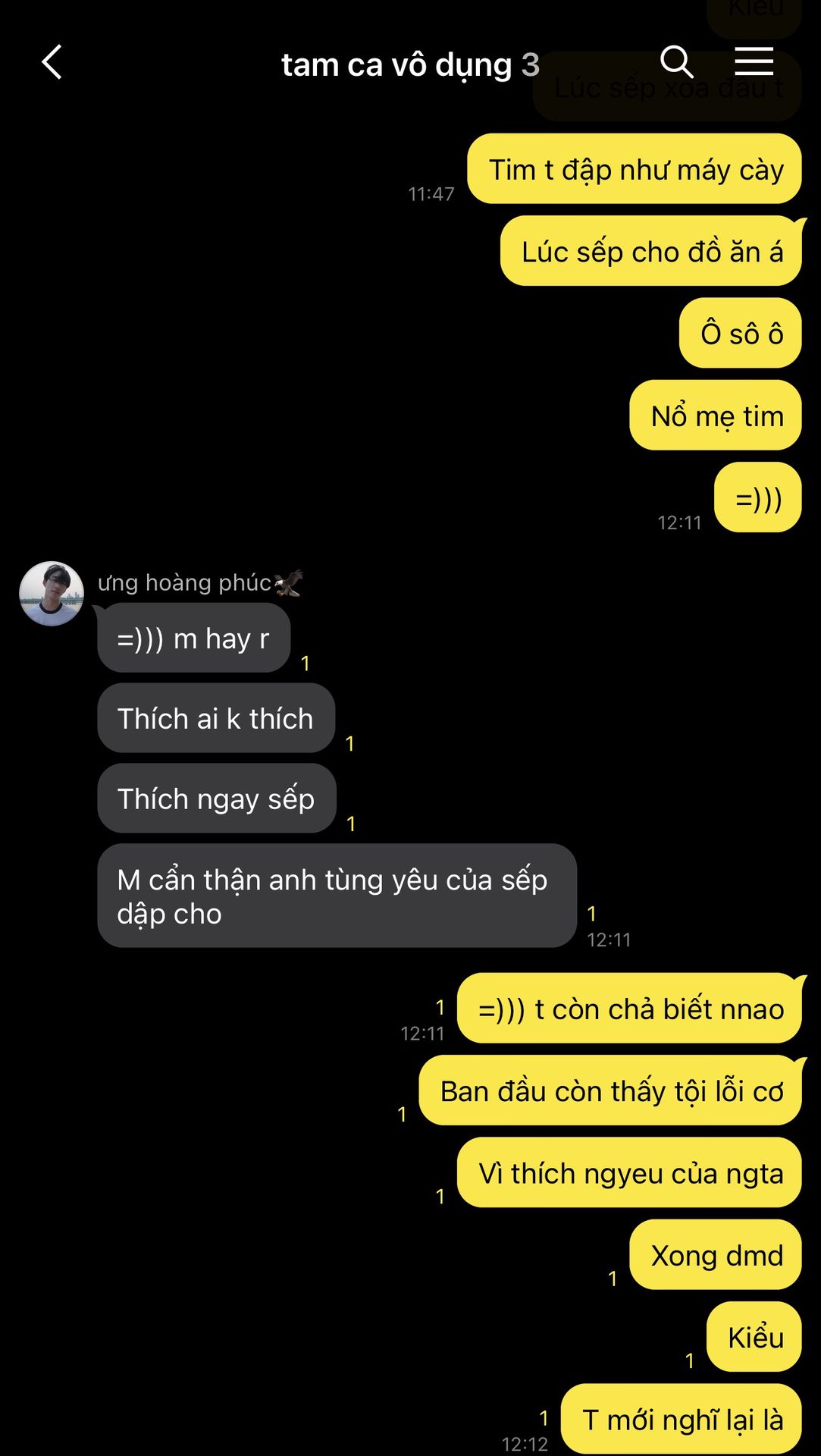Open ưng hoàng phúc's profile picture
Screen dimensions: 821x1456
pyautogui.click(x=52, y=594)
